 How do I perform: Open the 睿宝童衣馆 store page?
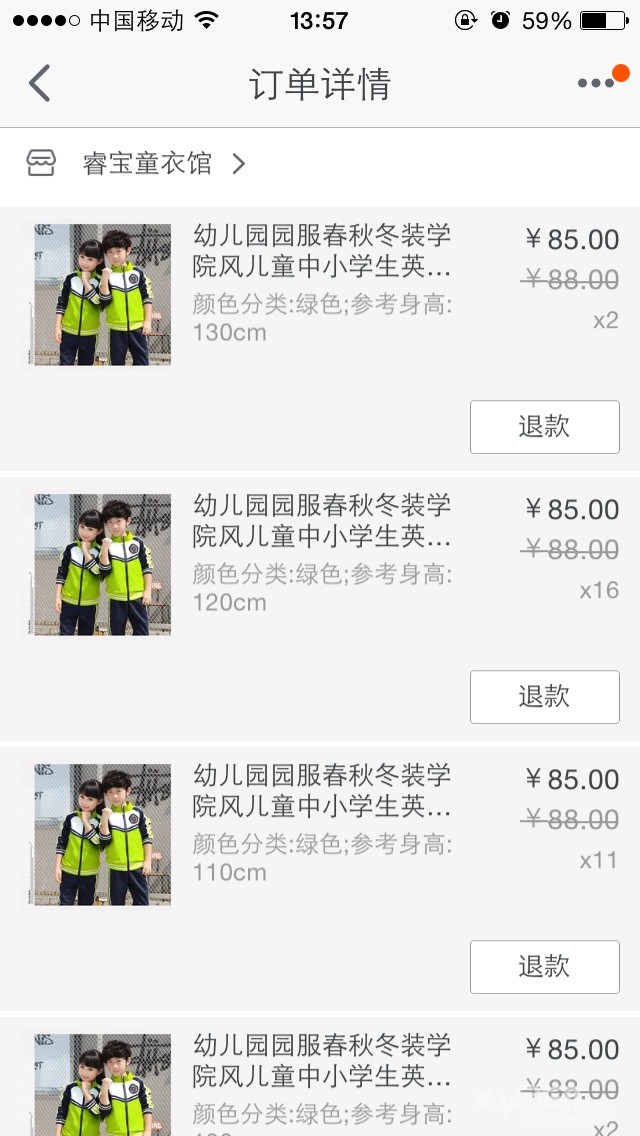click(x=148, y=163)
